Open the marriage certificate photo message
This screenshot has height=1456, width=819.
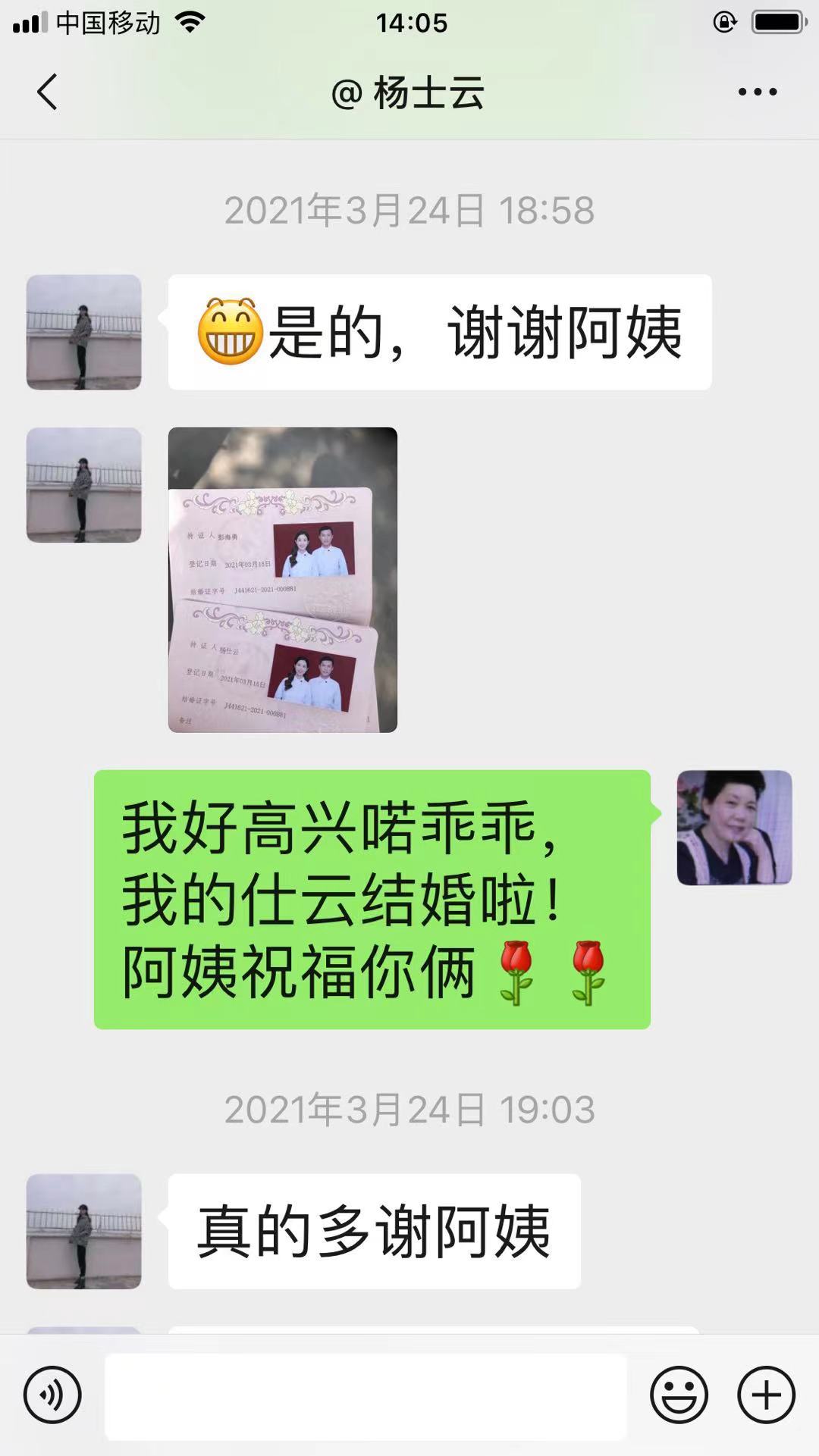tap(283, 580)
